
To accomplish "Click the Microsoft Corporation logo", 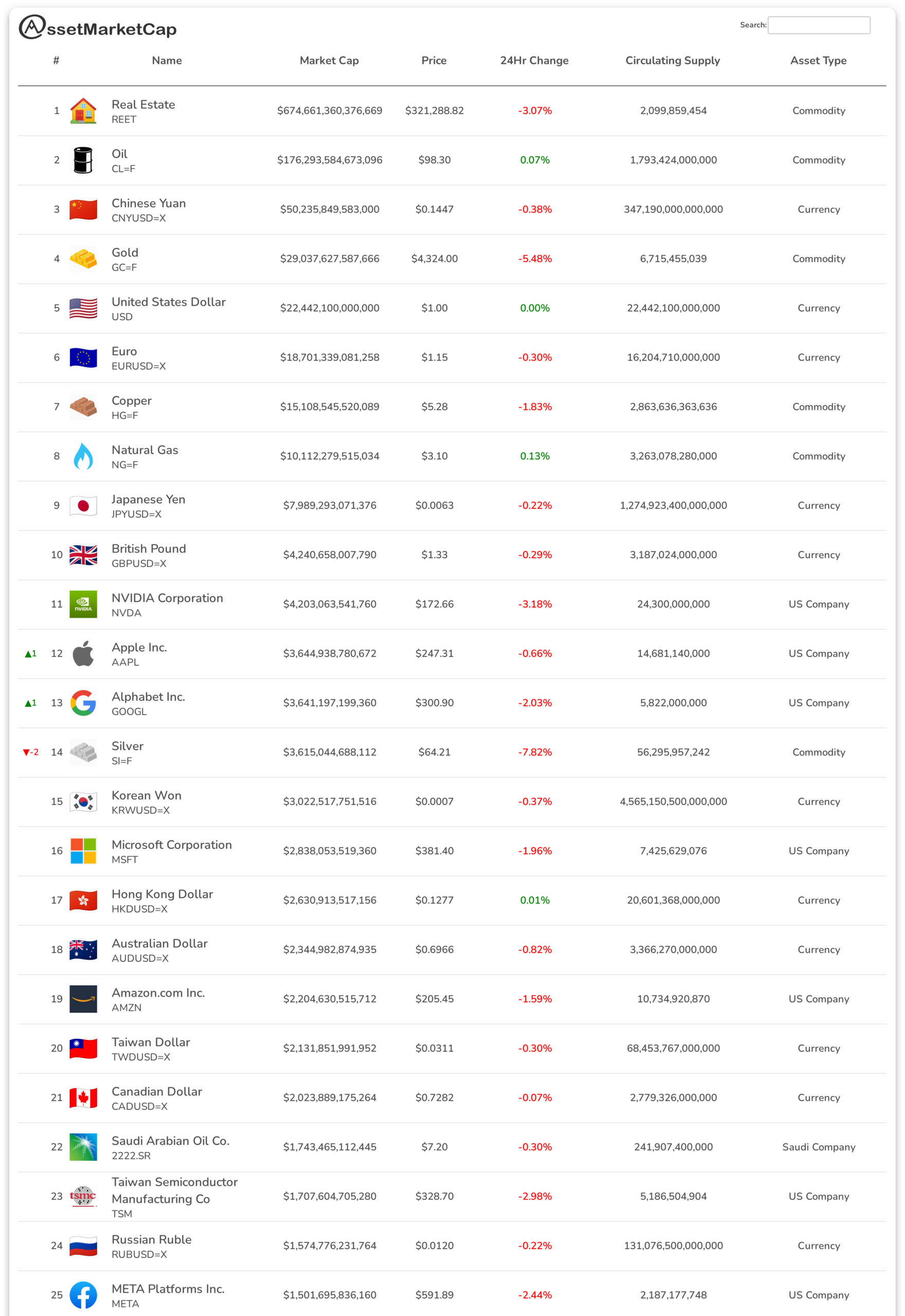I will [83, 851].
